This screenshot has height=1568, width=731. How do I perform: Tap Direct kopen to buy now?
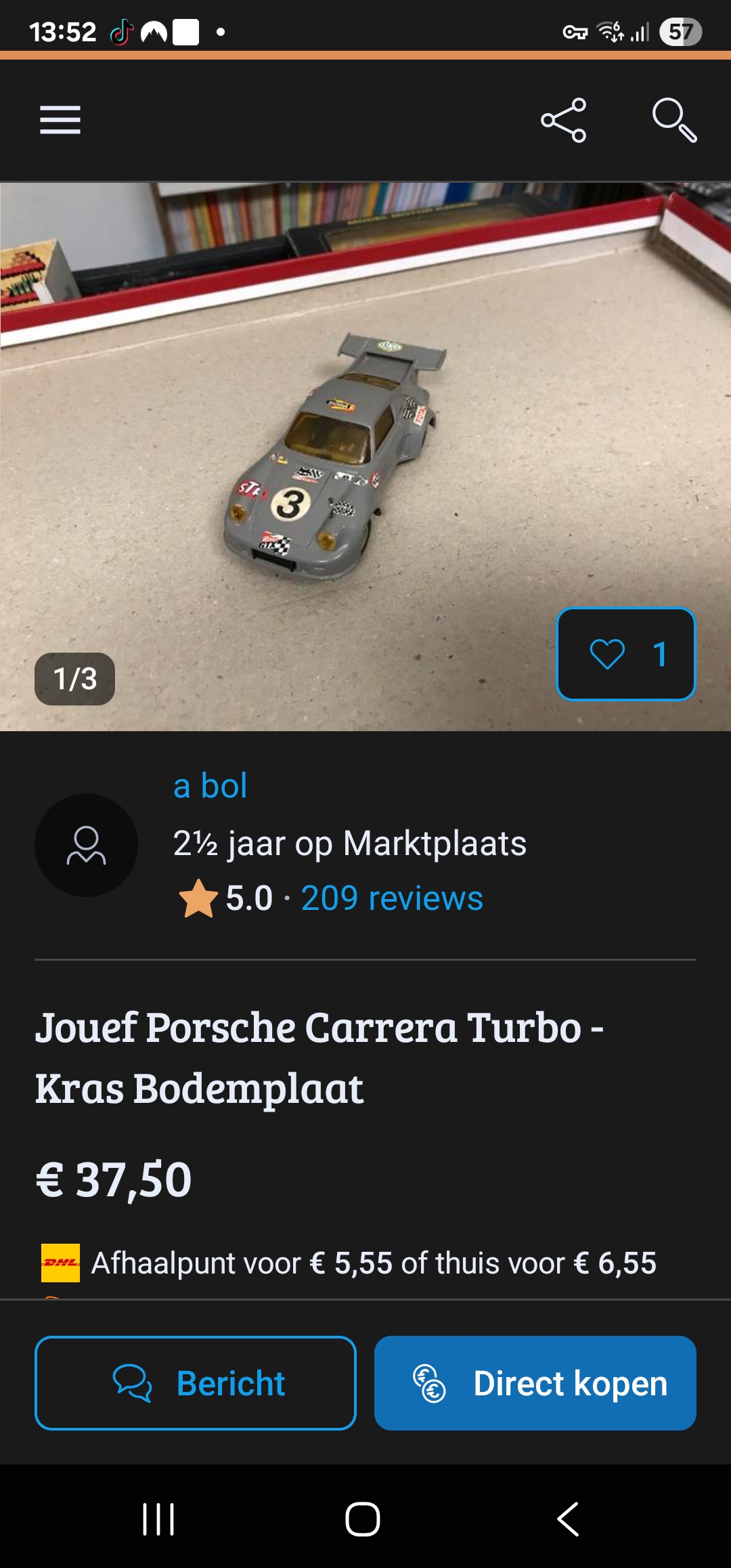[535, 1383]
